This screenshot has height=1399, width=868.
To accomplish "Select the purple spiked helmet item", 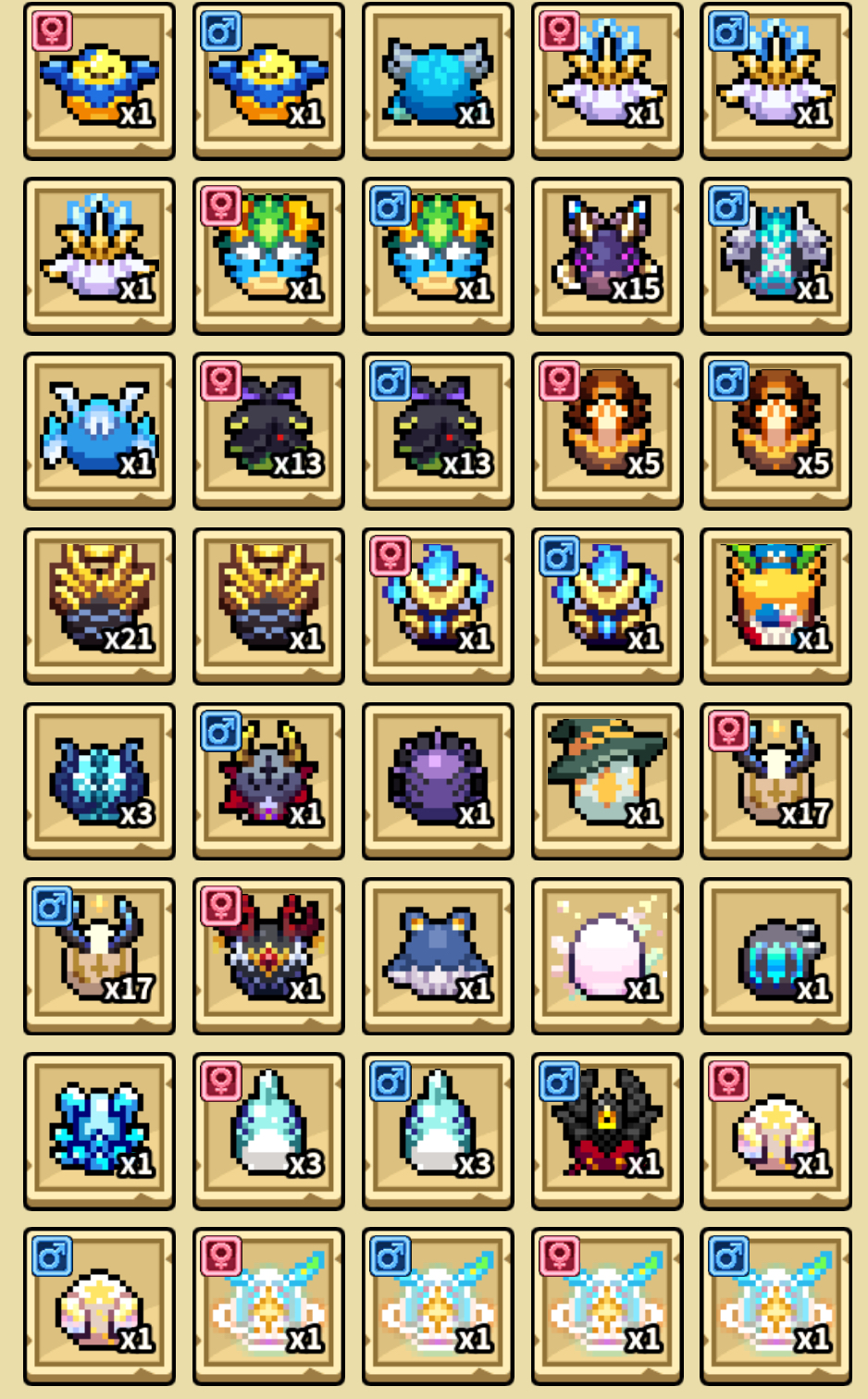I will point(438,781).
